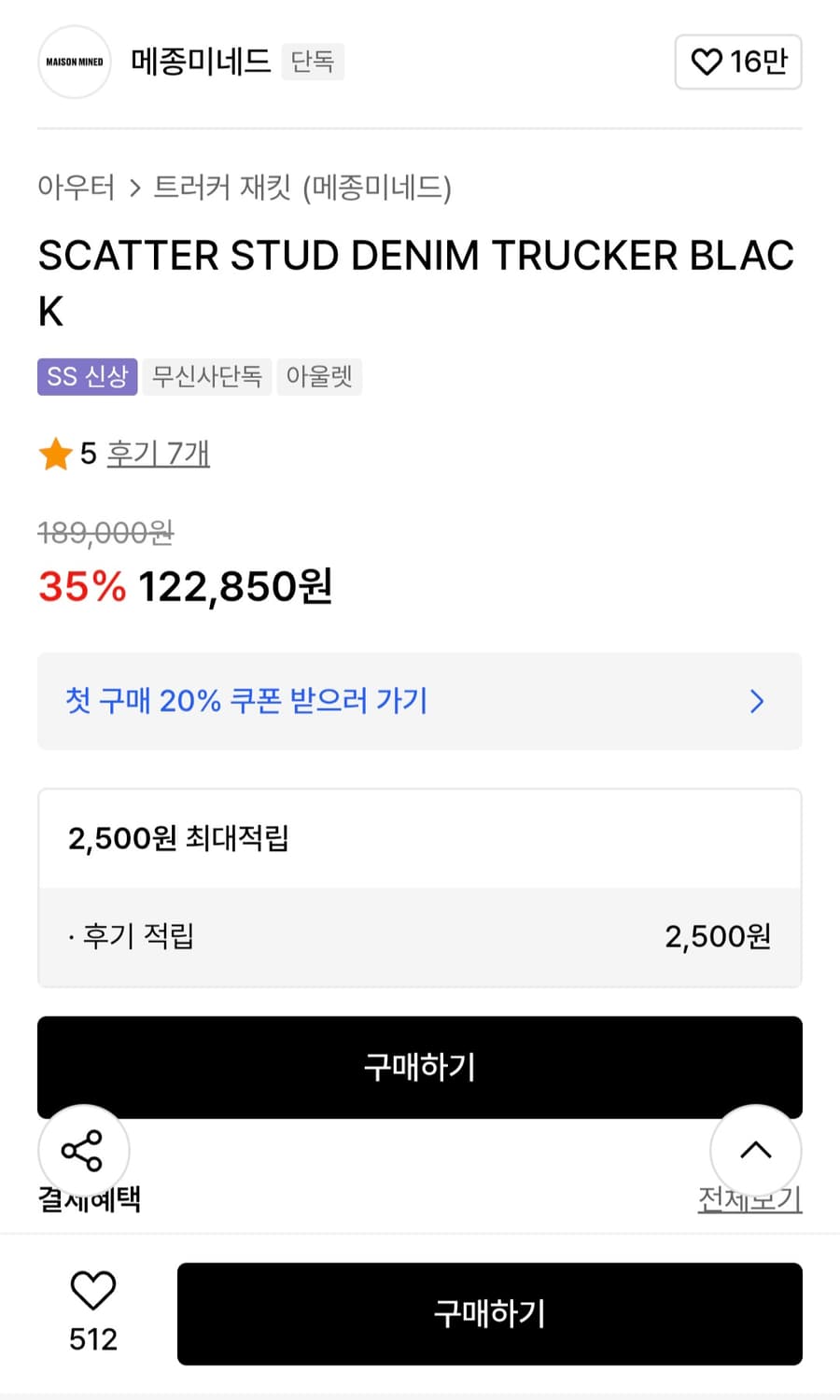This screenshot has height=1400, width=840.
Task: Expand the 트러커 재킷 breadcrumb category
Action: [224, 189]
